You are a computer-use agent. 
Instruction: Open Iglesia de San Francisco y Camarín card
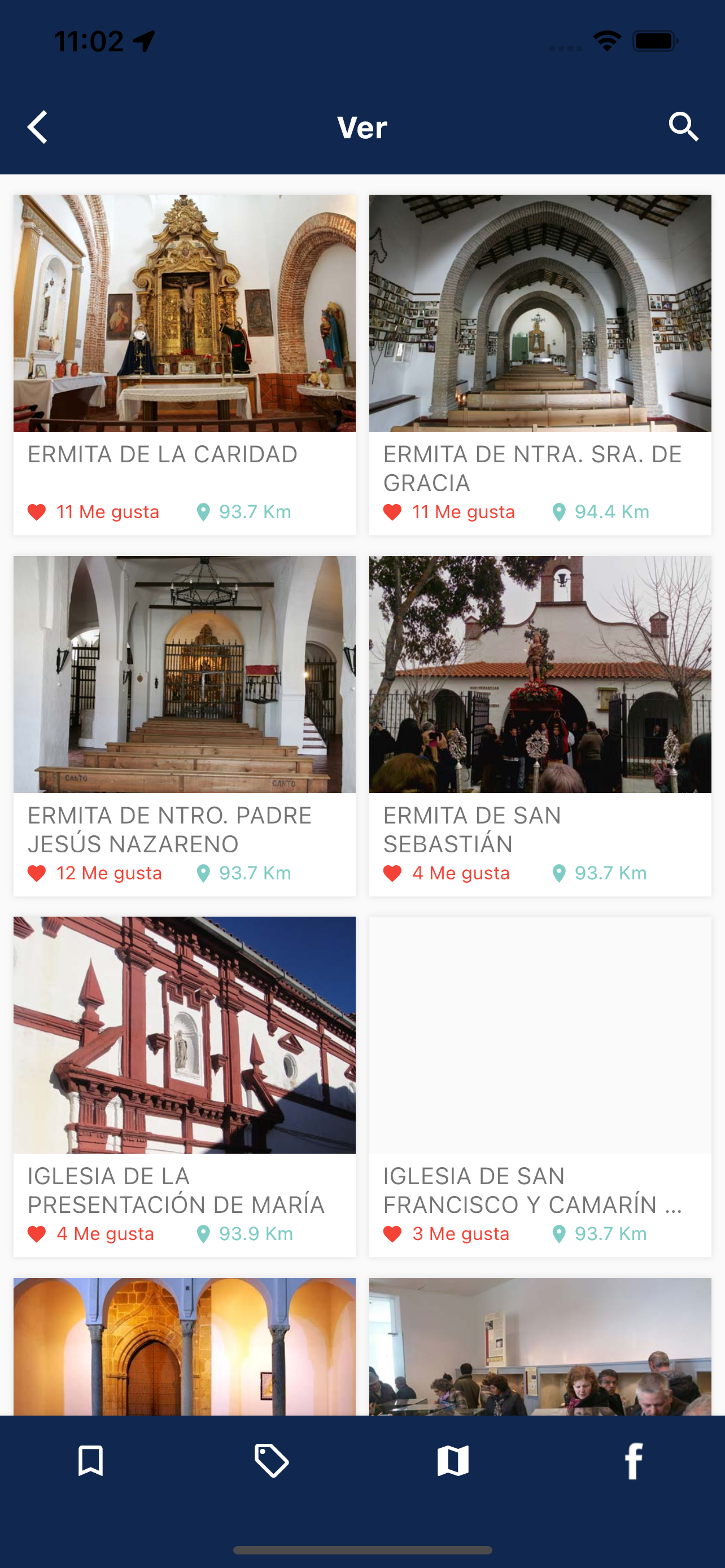(x=540, y=1087)
